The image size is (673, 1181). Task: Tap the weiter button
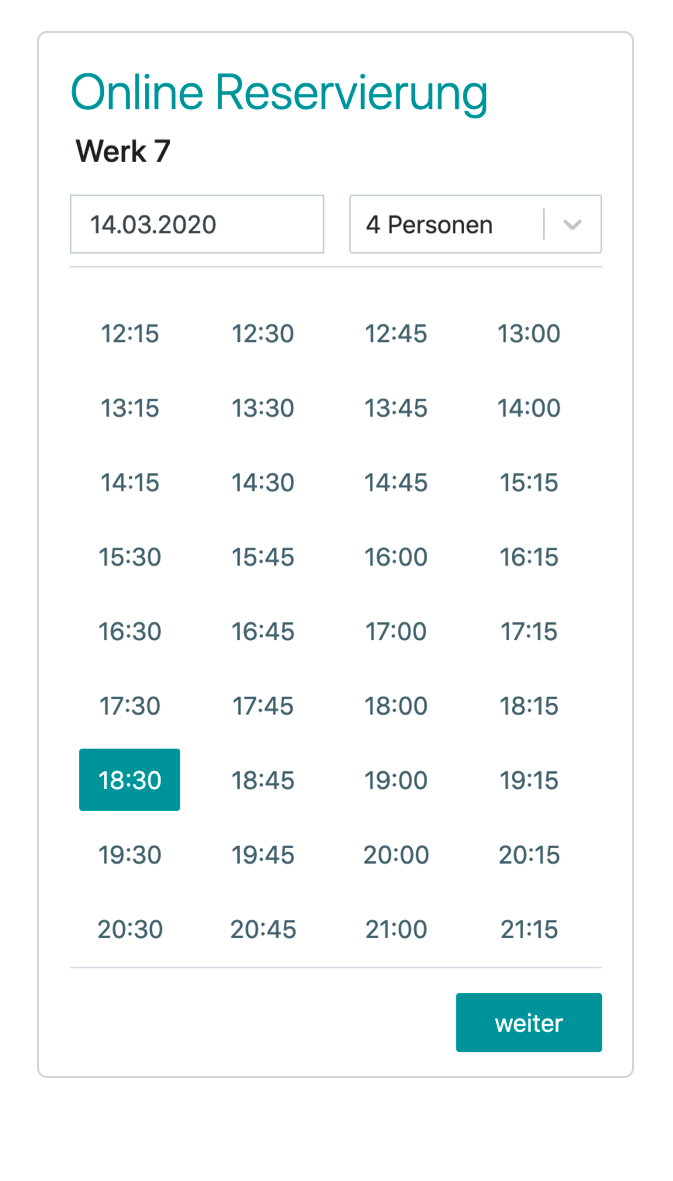[x=528, y=1023]
